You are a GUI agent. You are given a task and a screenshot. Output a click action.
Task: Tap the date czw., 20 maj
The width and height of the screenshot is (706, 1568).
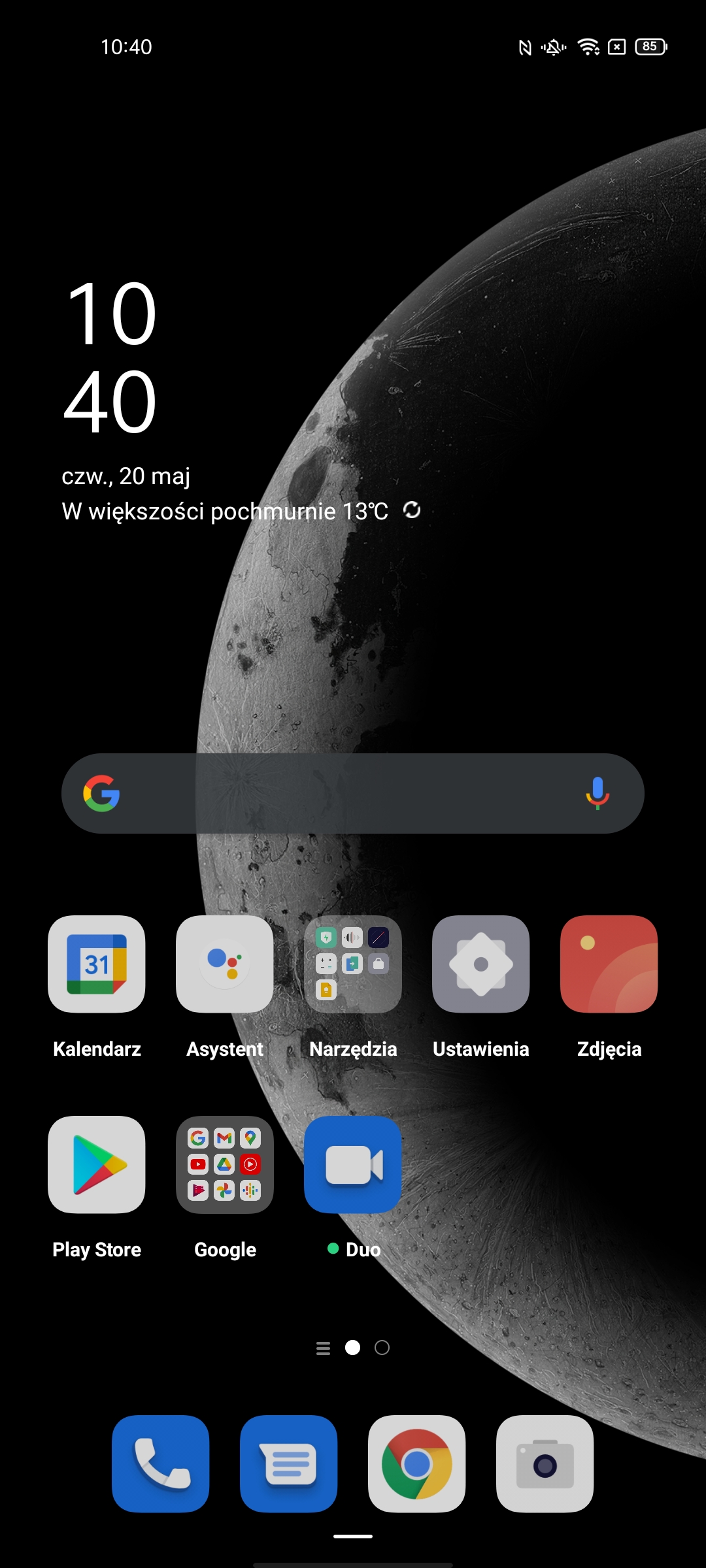tap(126, 476)
